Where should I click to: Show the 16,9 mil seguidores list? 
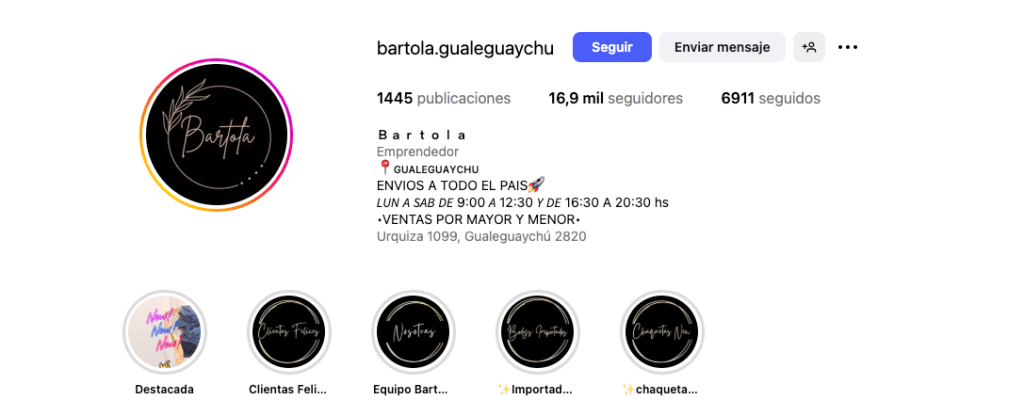615,98
